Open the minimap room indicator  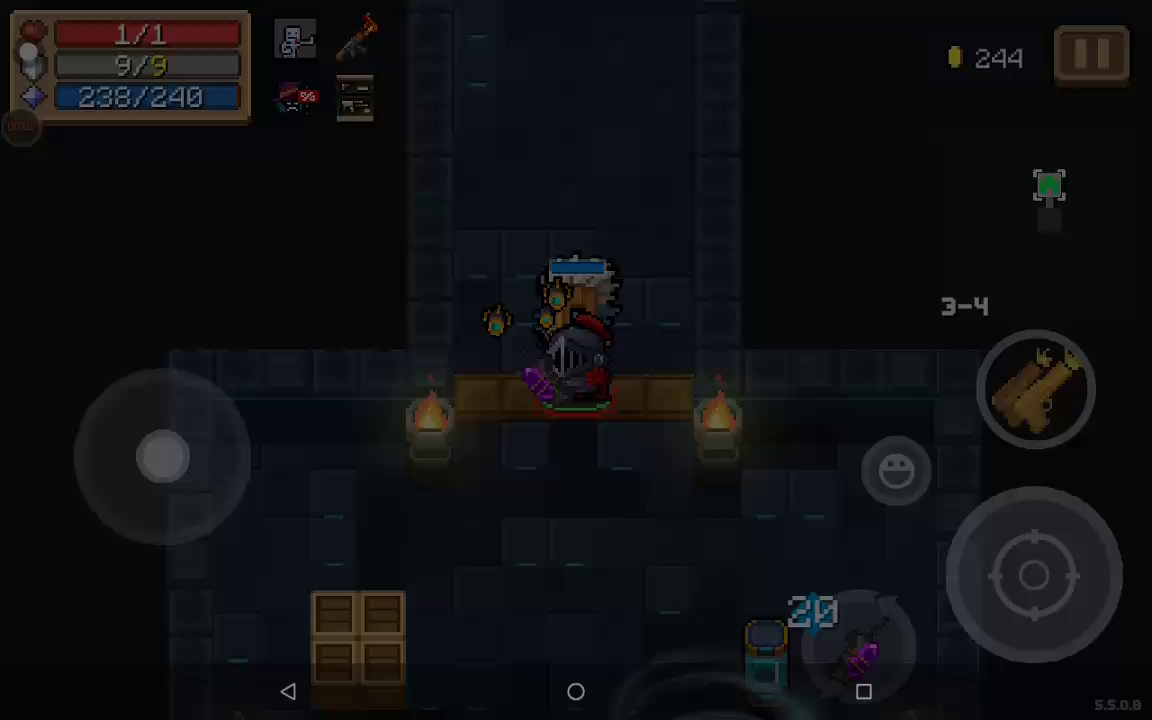click(1049, 189)
